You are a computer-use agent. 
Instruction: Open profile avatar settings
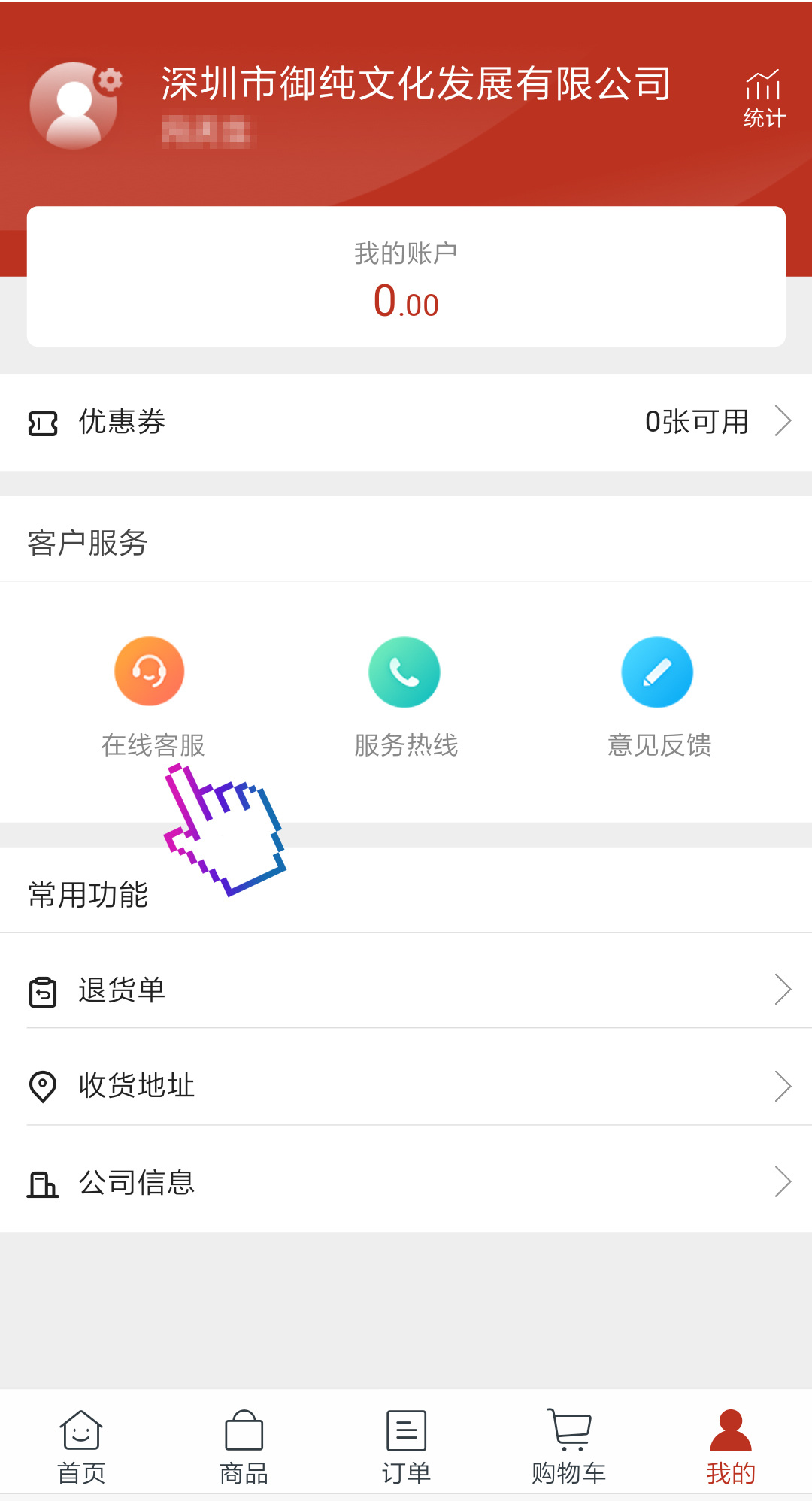coord(75,105)
